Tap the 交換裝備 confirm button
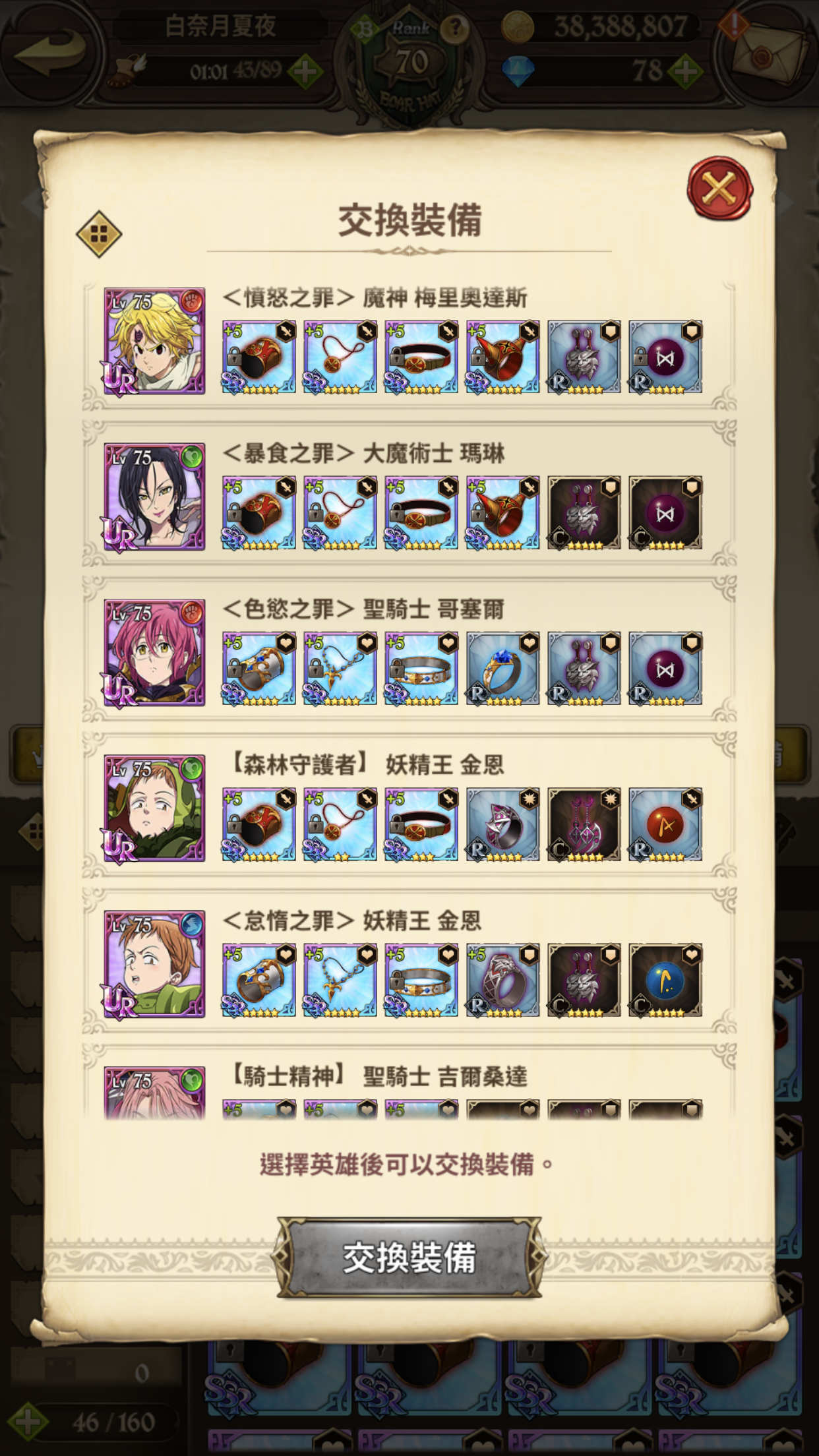 click(409, 1257)
